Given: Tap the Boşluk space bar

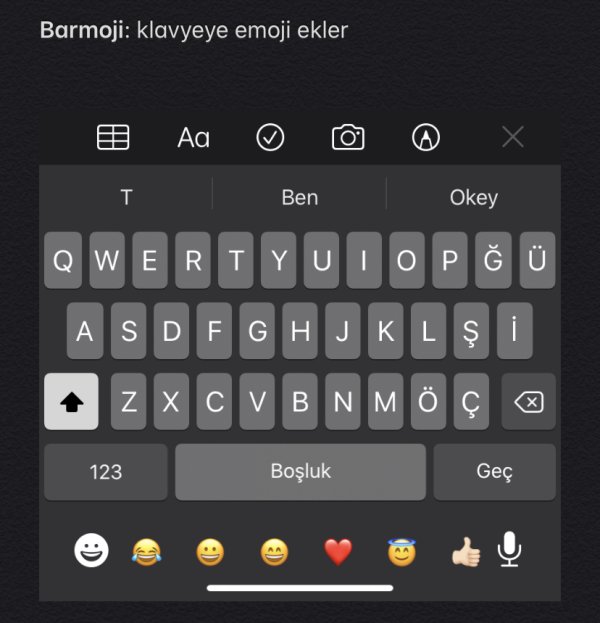Looking at the screenshot, I should [300, 472].
